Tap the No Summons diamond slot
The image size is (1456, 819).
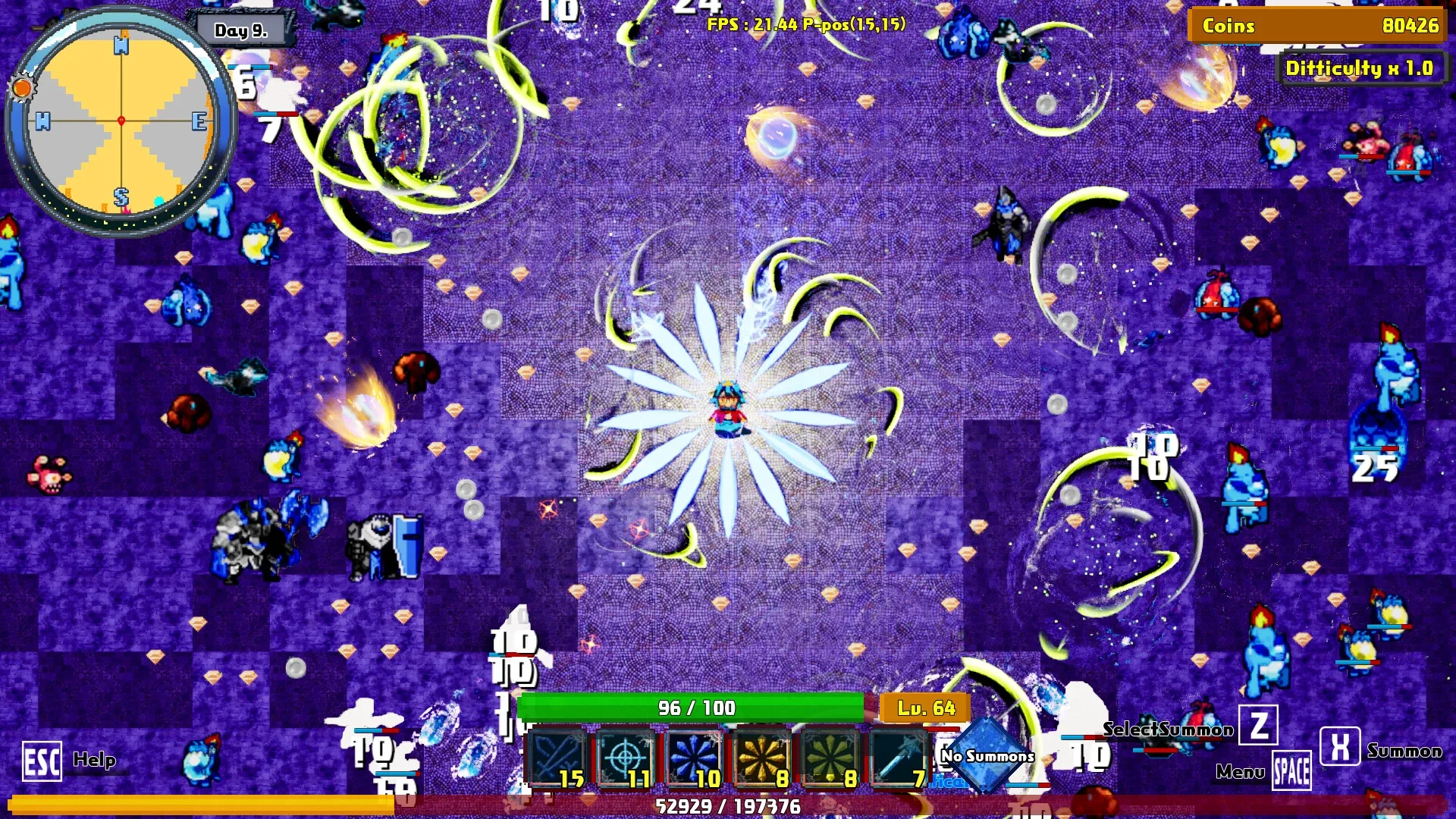click(x=988, y=755)
